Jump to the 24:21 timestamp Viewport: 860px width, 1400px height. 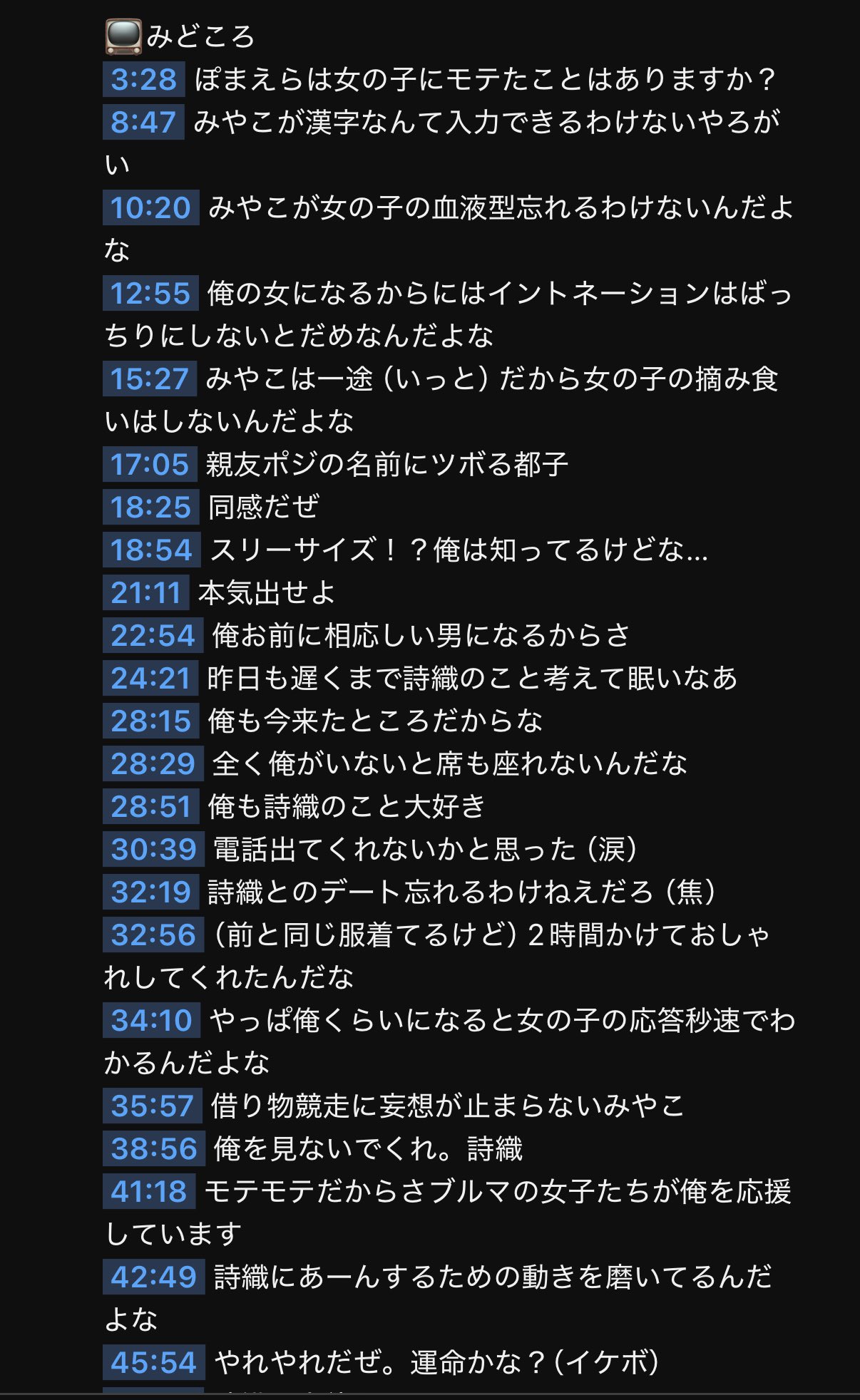[150, 678]
